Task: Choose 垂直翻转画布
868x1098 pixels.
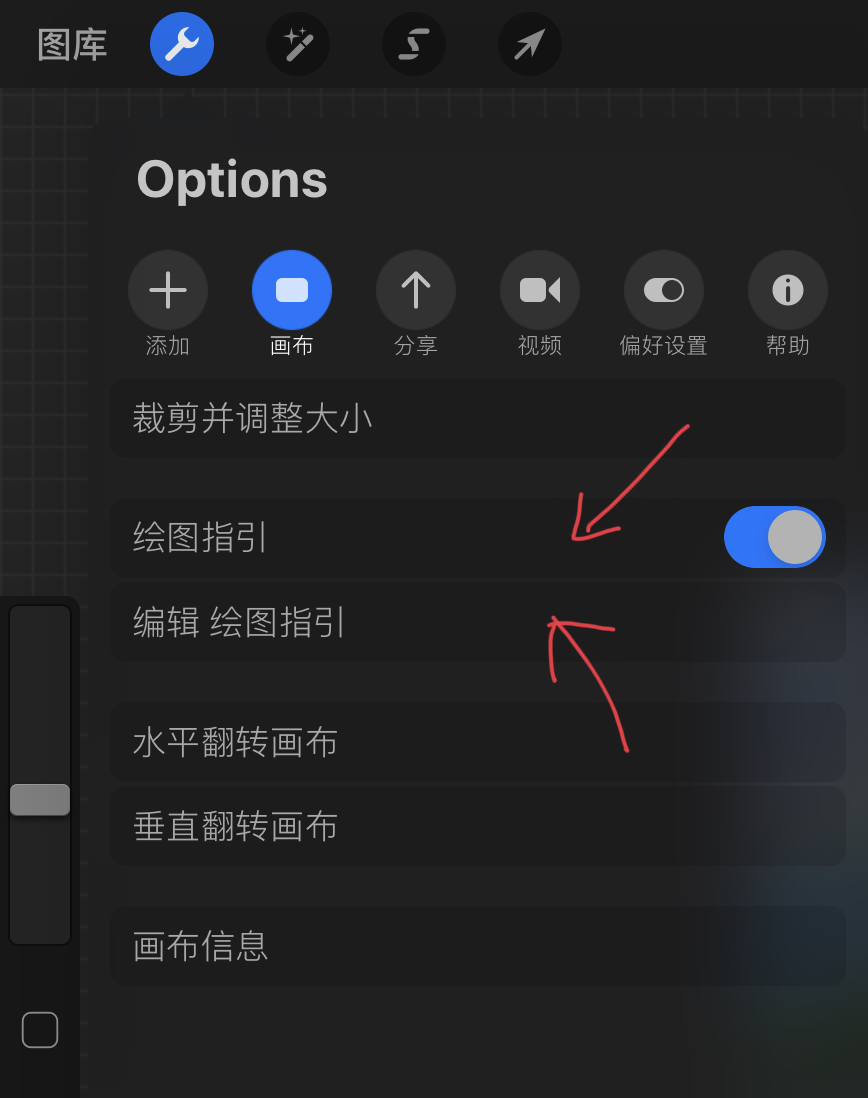Action: pos(478,826)
